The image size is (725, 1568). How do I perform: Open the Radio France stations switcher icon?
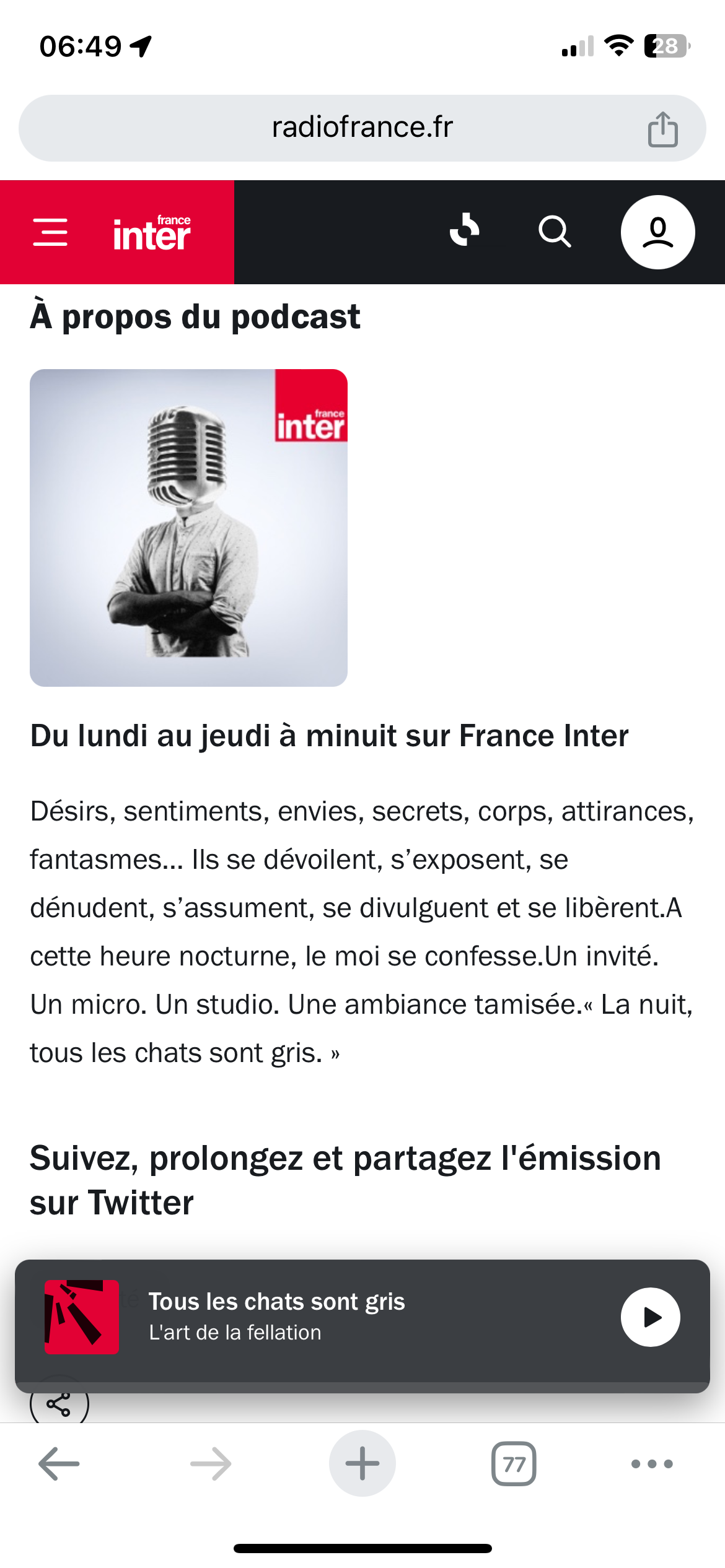tap(465, 230)
